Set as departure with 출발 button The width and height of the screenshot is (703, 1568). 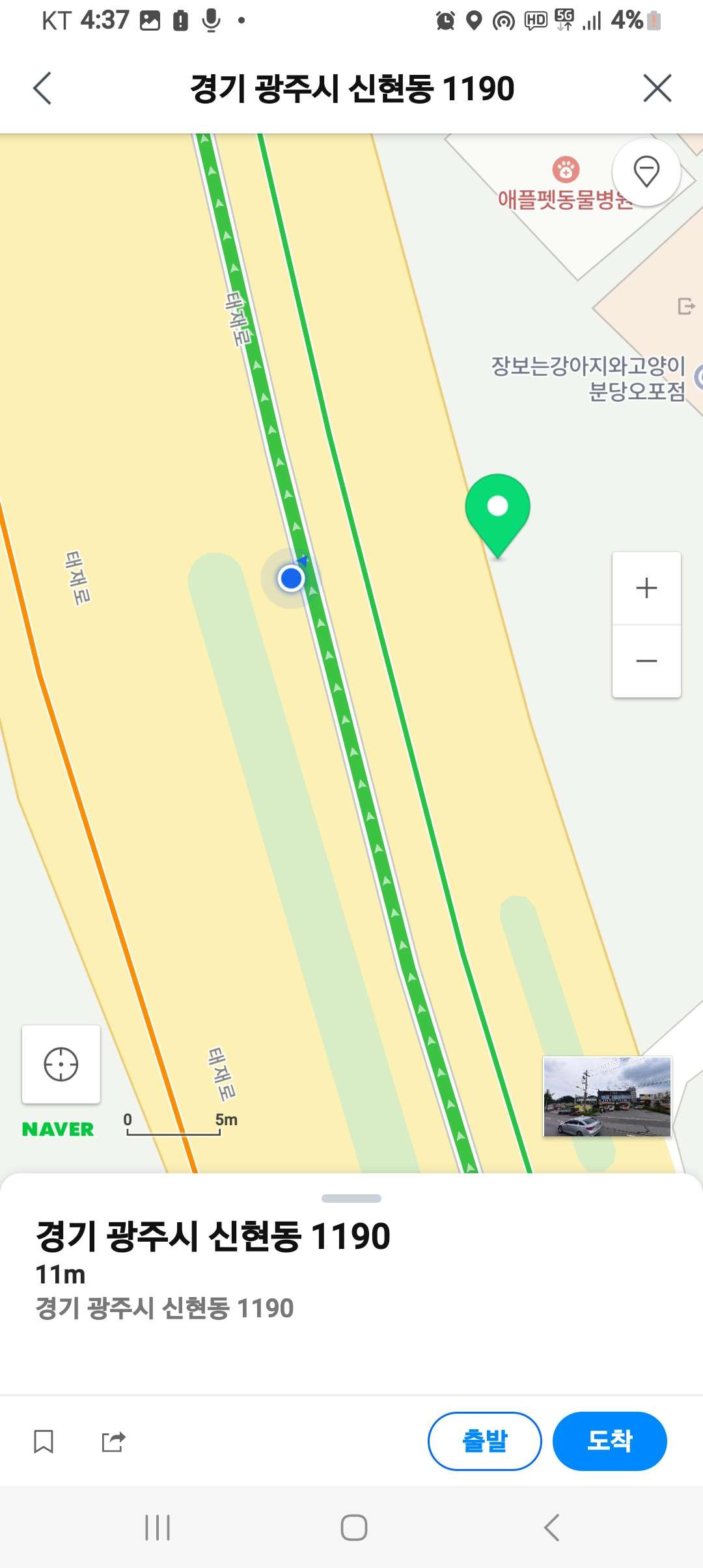click(484, 1440)
